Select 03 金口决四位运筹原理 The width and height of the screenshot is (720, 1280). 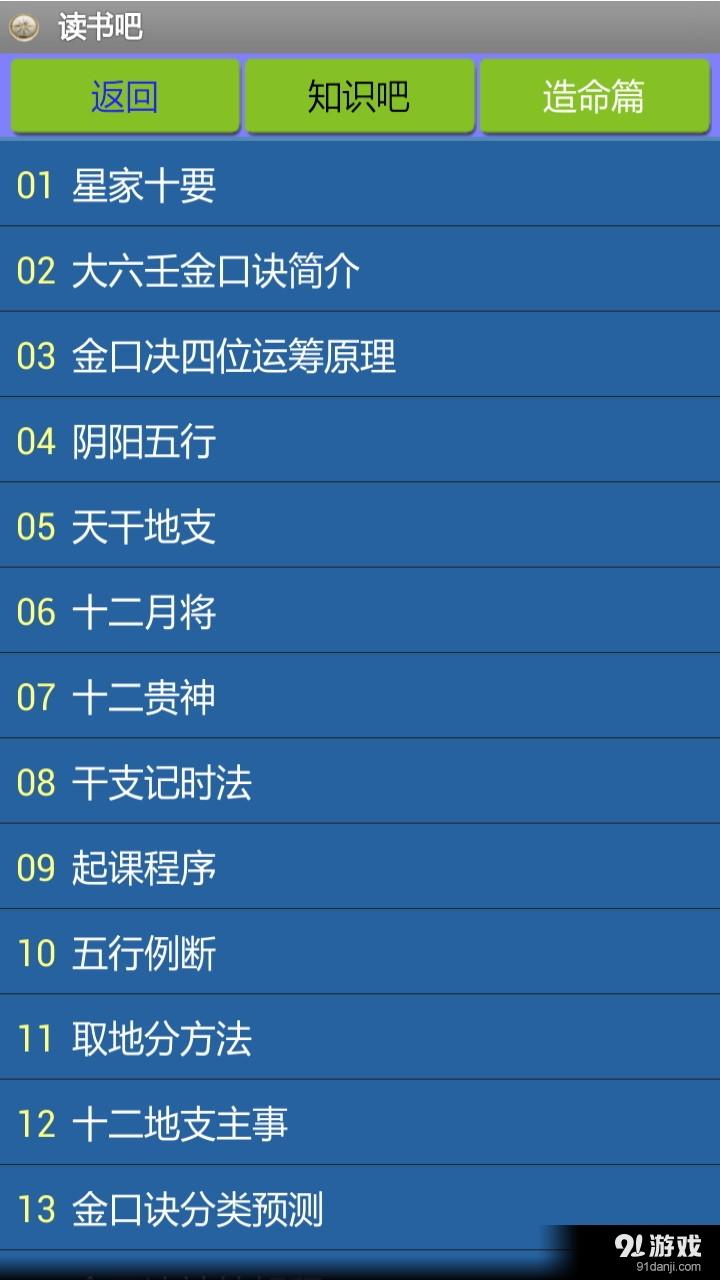click(360, 355)
